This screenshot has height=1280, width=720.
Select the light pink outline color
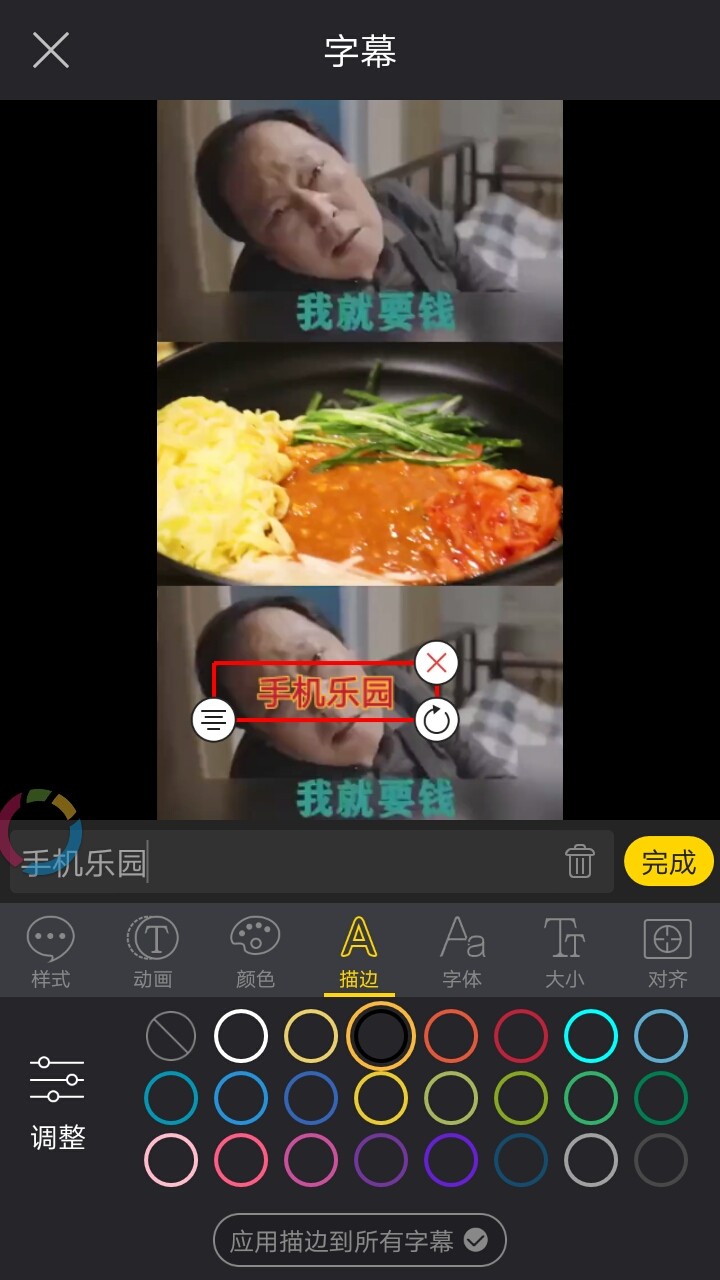[x=171, y=1160]
